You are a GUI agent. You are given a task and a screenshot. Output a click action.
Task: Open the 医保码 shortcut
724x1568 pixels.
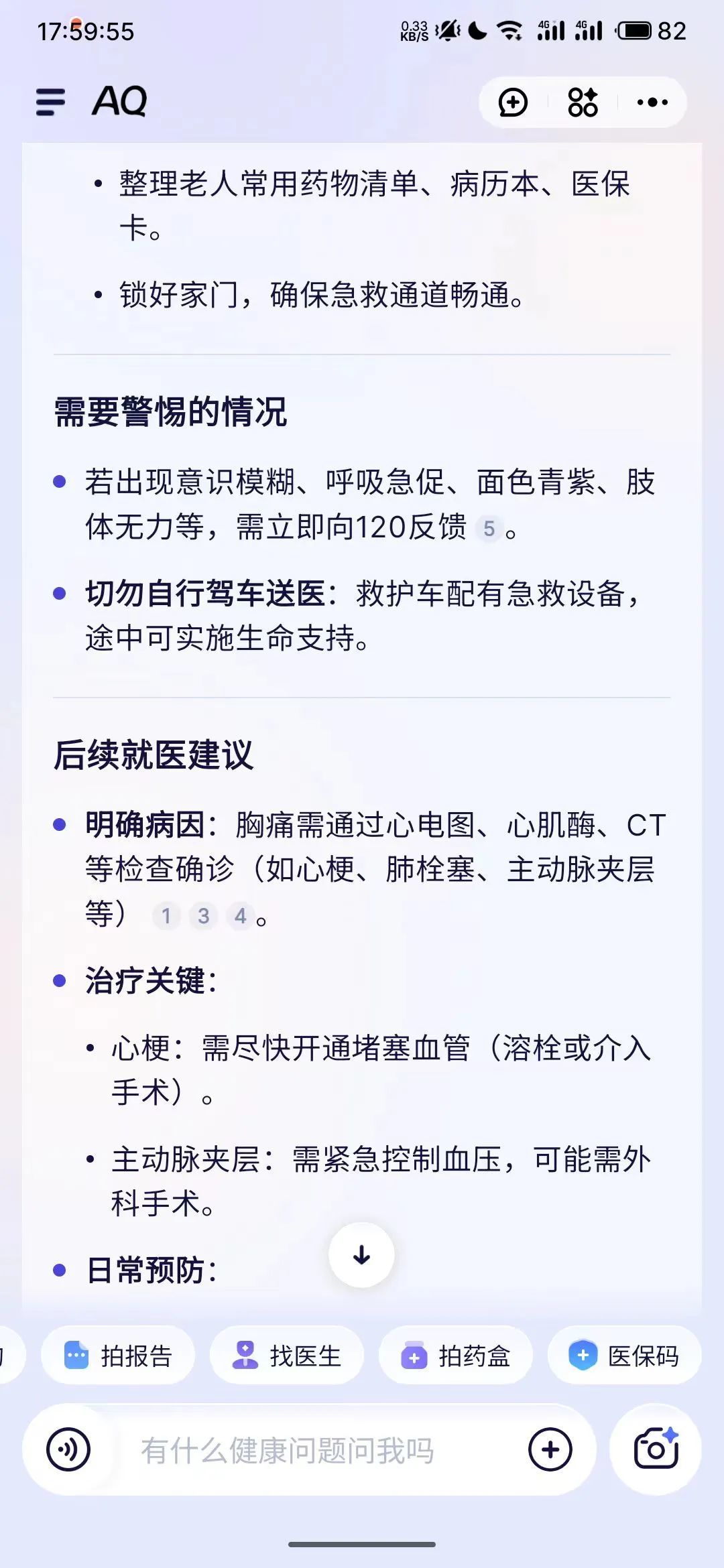[x=625, y=1356]
